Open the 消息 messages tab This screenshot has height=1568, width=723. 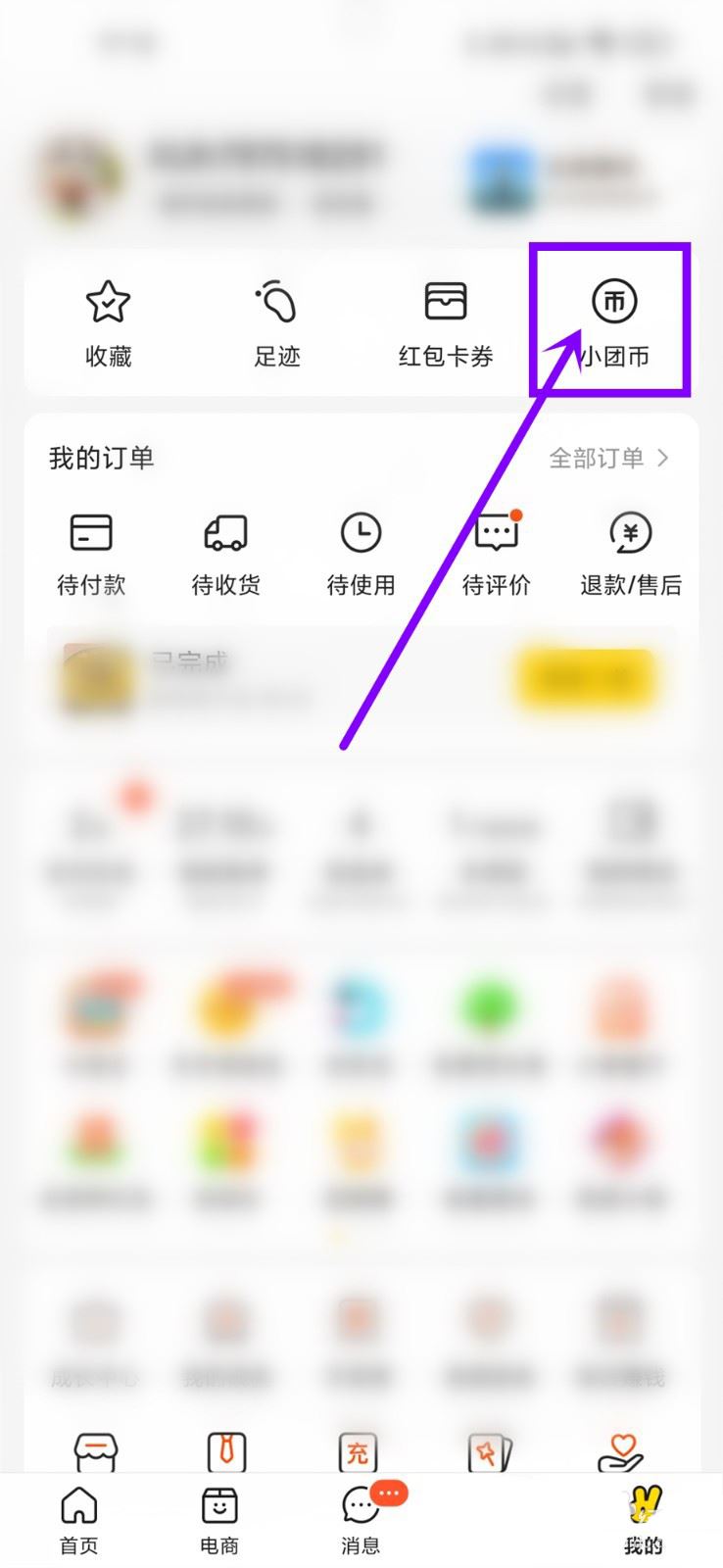pyautogui.click(x=361, y=1520)
